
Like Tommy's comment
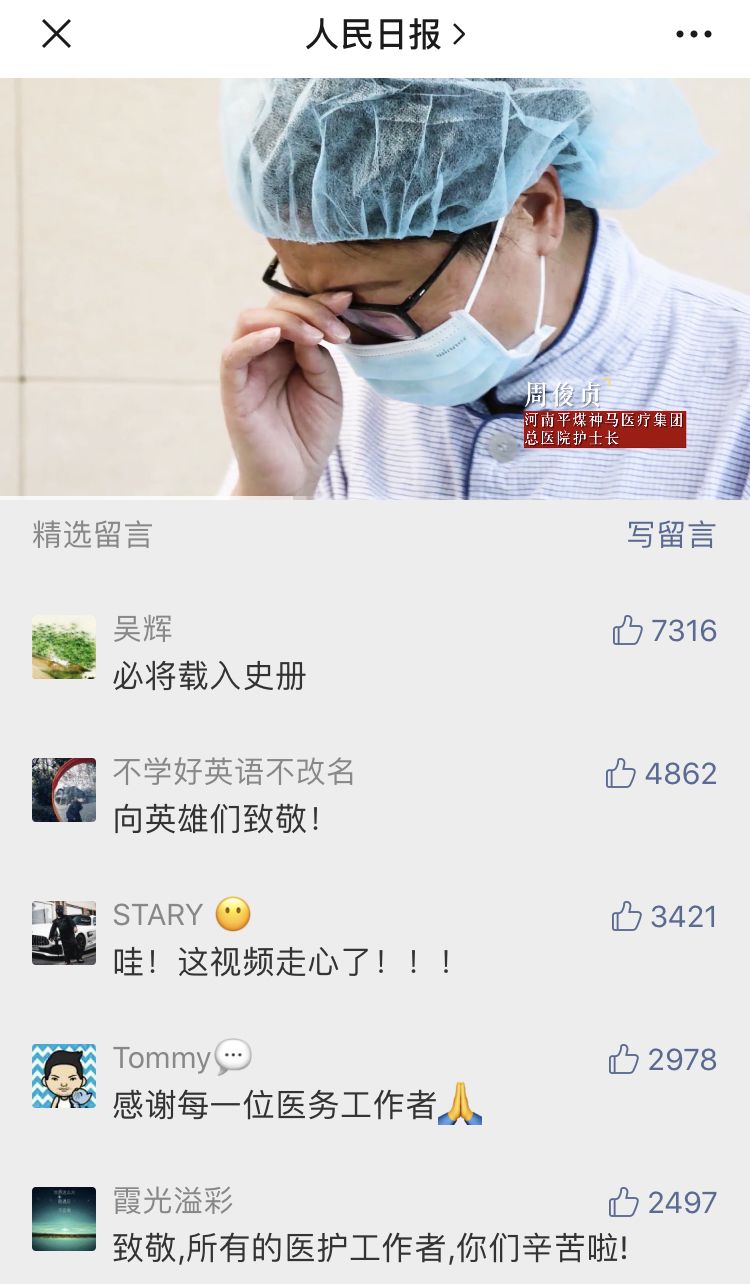coord(624,1060)
